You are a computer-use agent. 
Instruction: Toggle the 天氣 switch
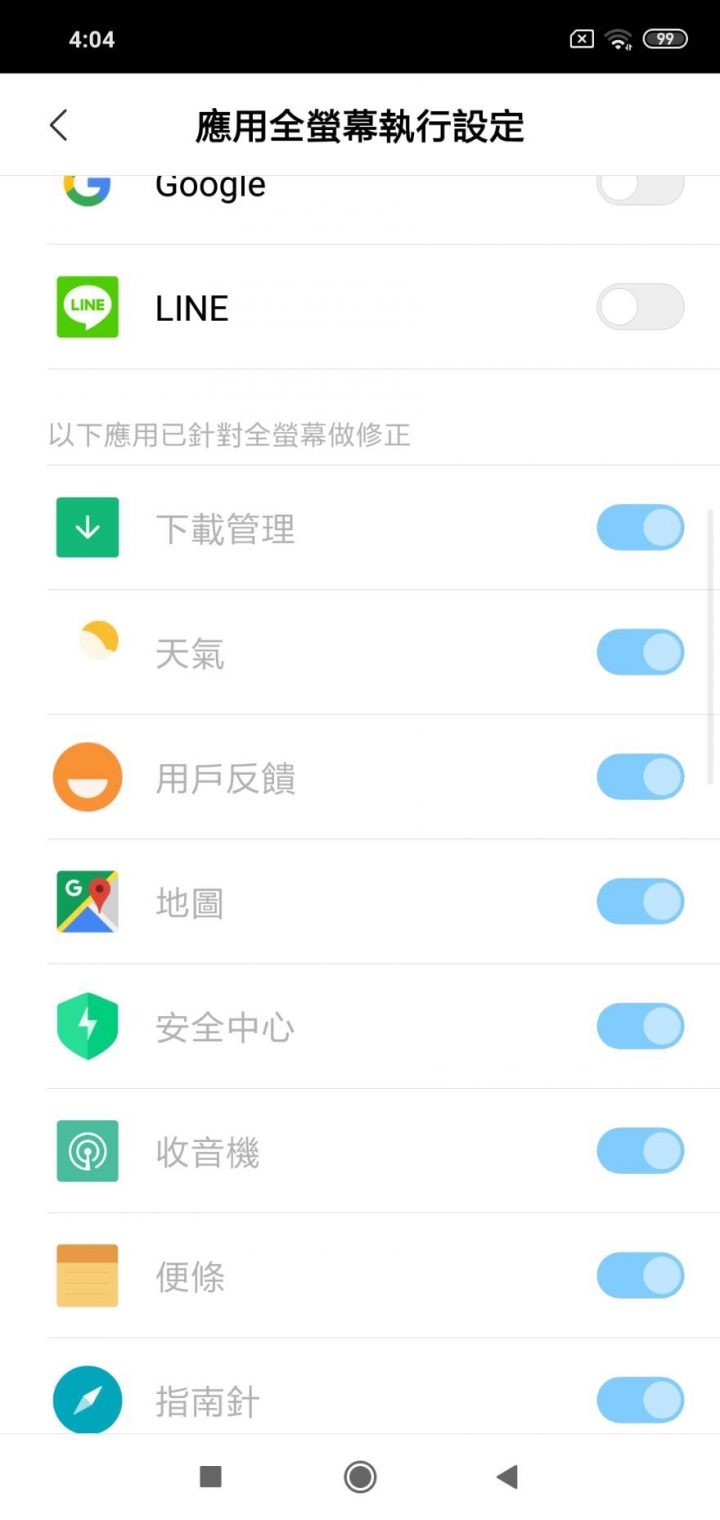641,653
